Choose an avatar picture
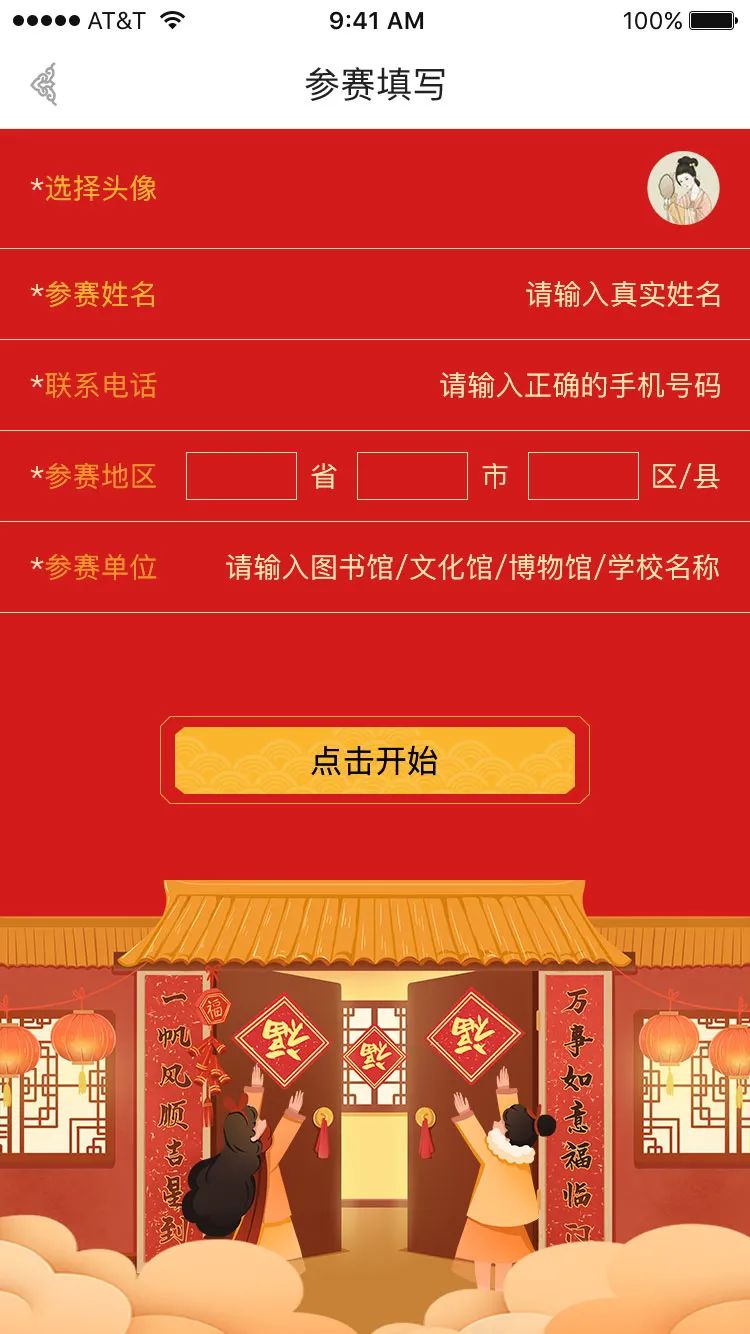Image resolution: width=750 pixels, height=1334 pixels. pyautogui.click(x=683, y=188)
